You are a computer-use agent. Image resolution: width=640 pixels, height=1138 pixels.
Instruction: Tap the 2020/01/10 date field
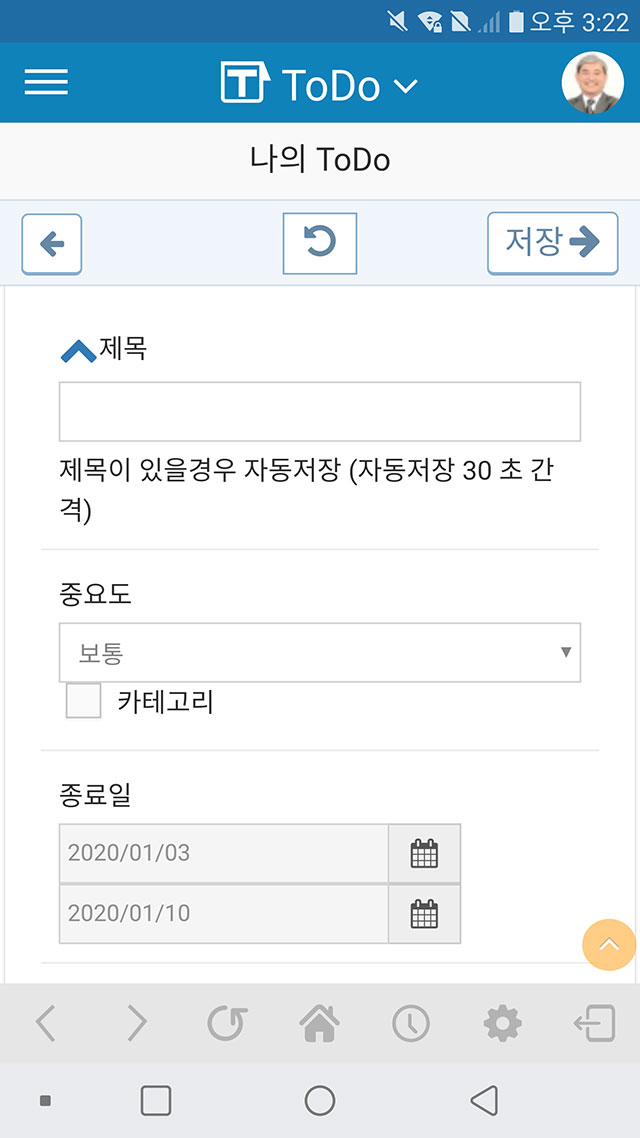[223, 914]
